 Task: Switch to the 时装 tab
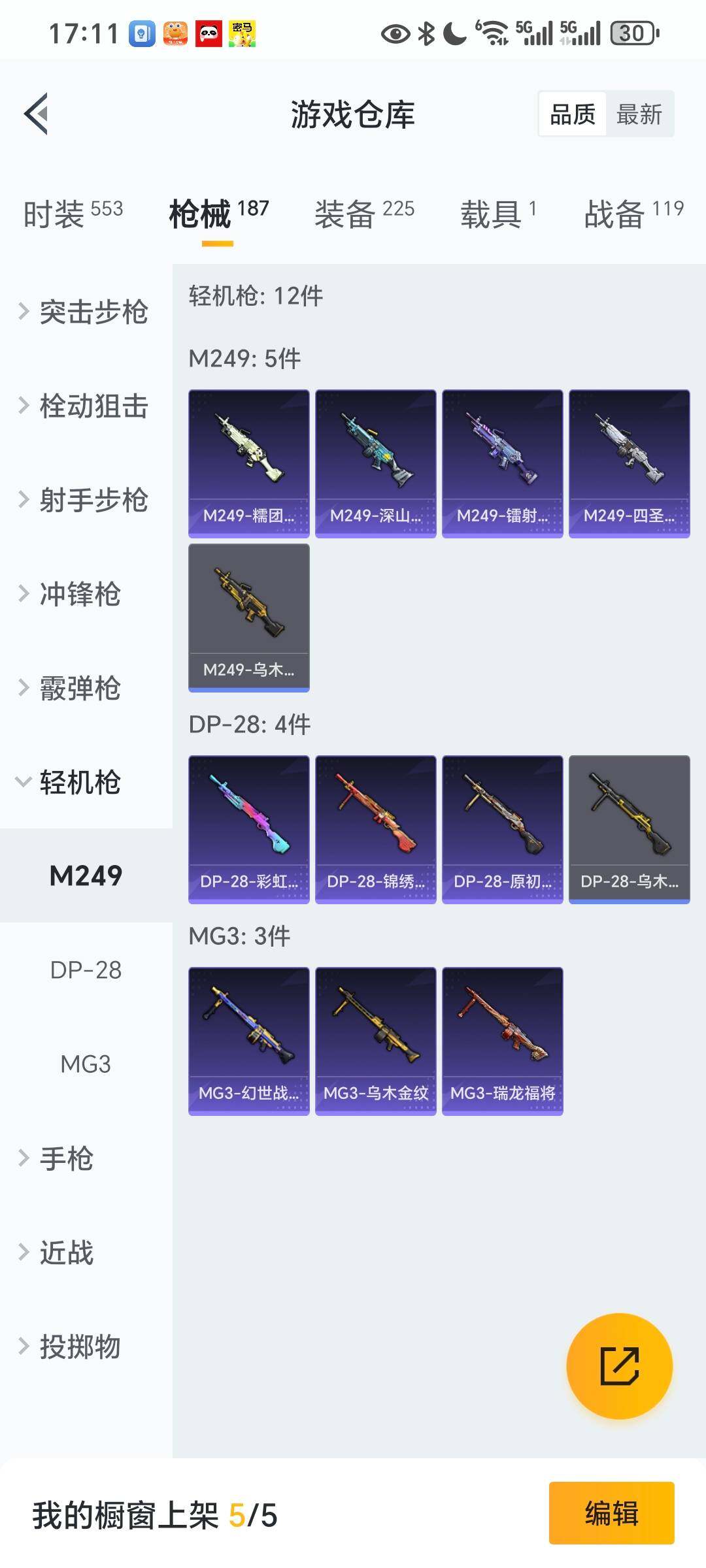(73, 214)
